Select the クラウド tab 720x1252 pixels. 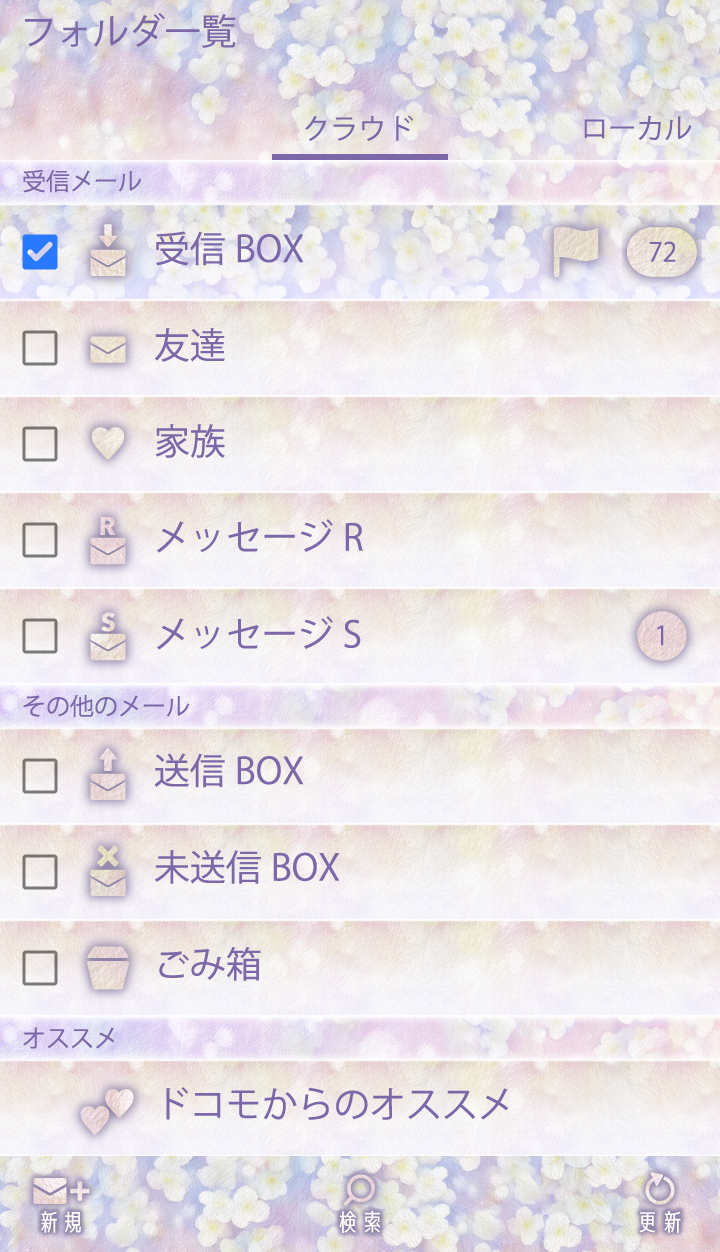pyautogui.click(x=359, y=129)
